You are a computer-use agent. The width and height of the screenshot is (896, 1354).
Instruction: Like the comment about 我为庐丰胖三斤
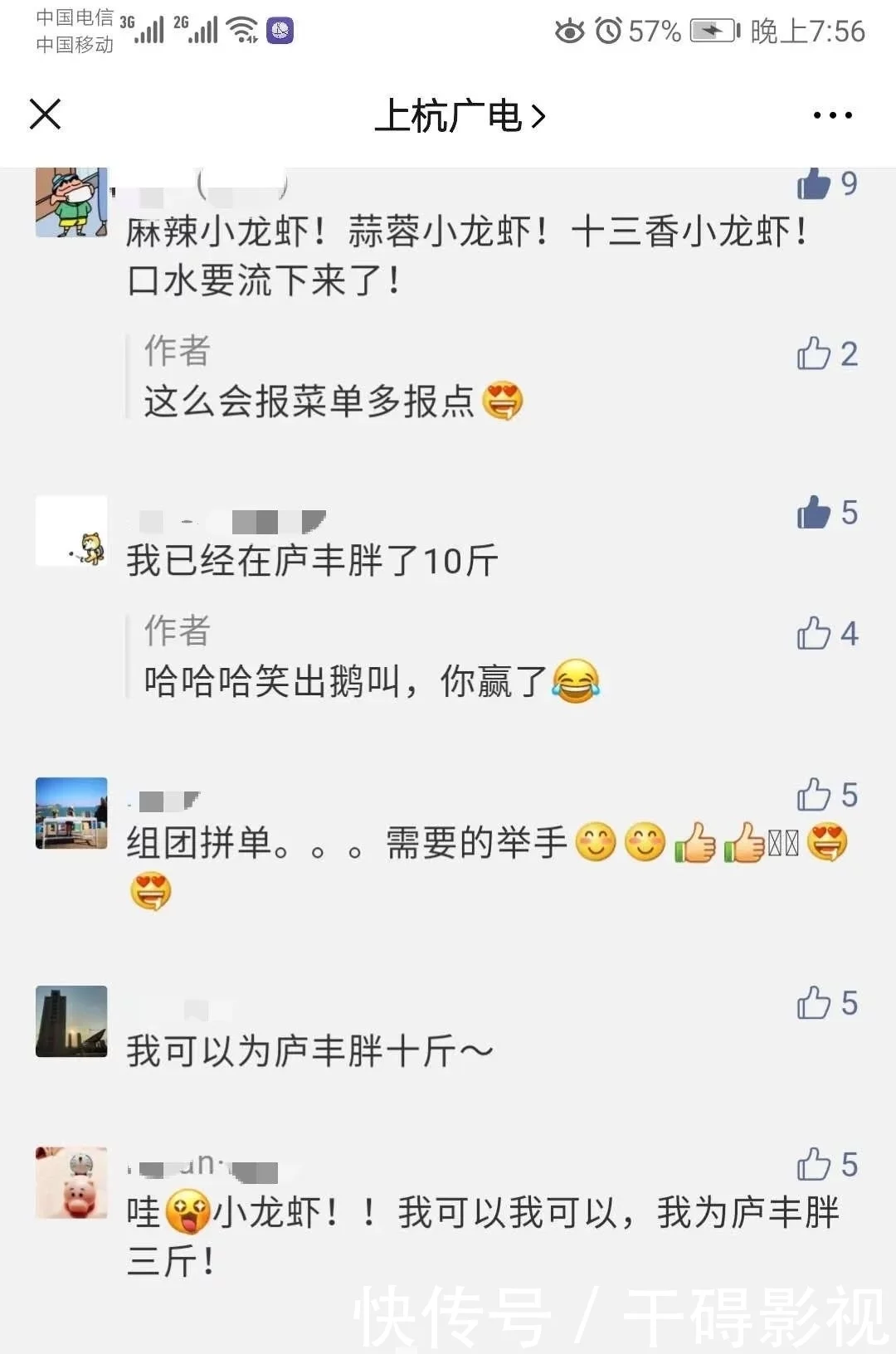814,1164
